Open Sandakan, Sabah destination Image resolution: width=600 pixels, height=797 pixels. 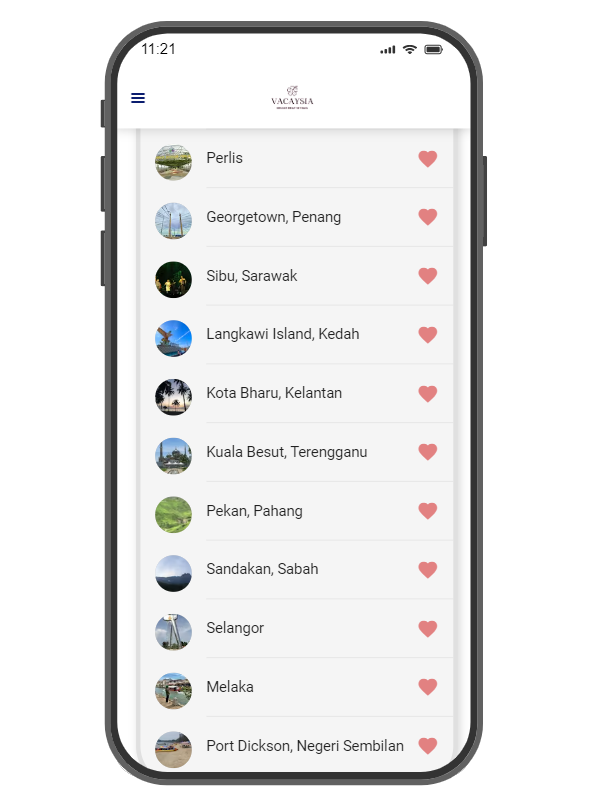coord(262,569)
